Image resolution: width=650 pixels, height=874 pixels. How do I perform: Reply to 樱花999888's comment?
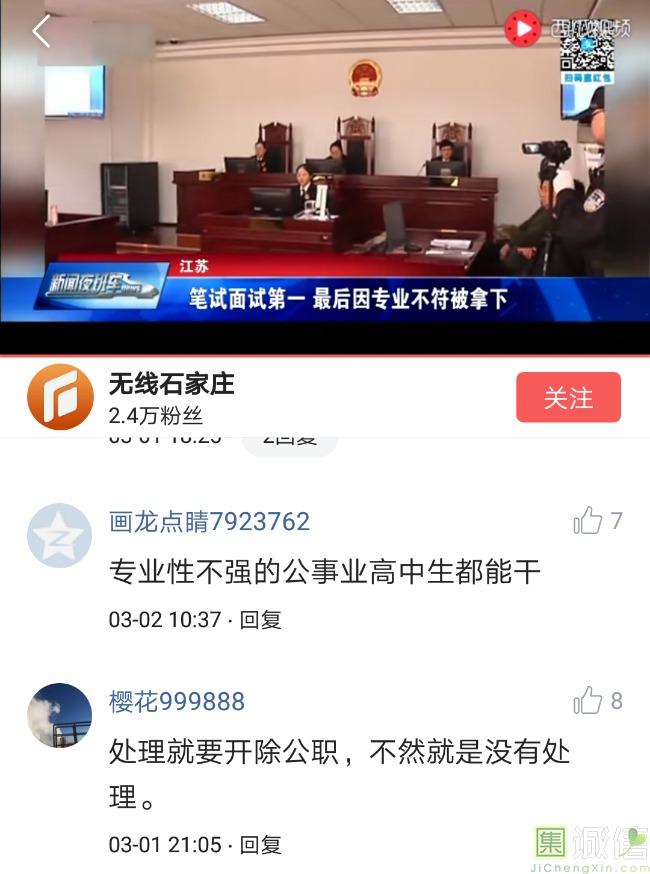pos(261,845)
